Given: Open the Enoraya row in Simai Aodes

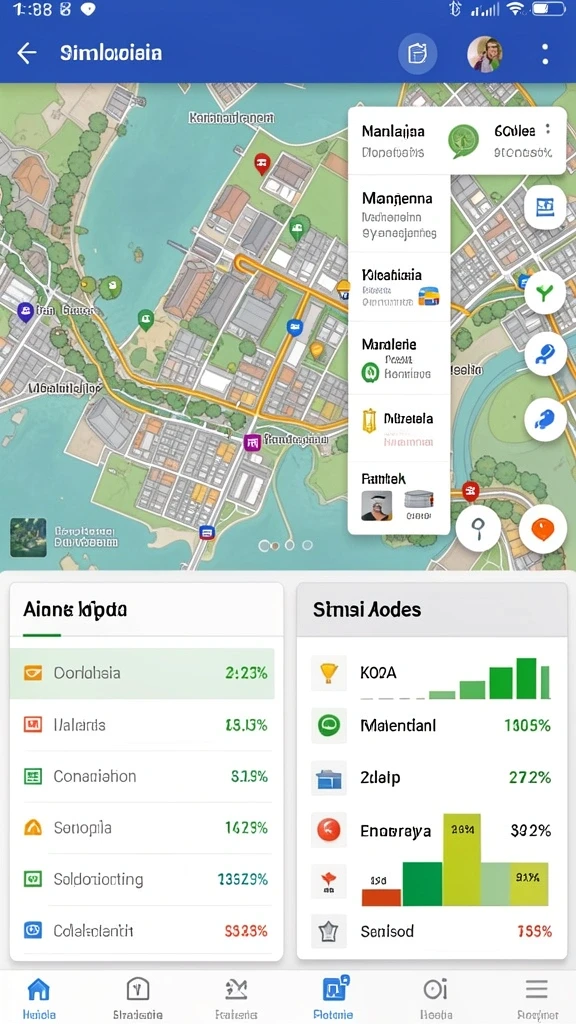Looking at the screenshot, I should tap(432, 831).
